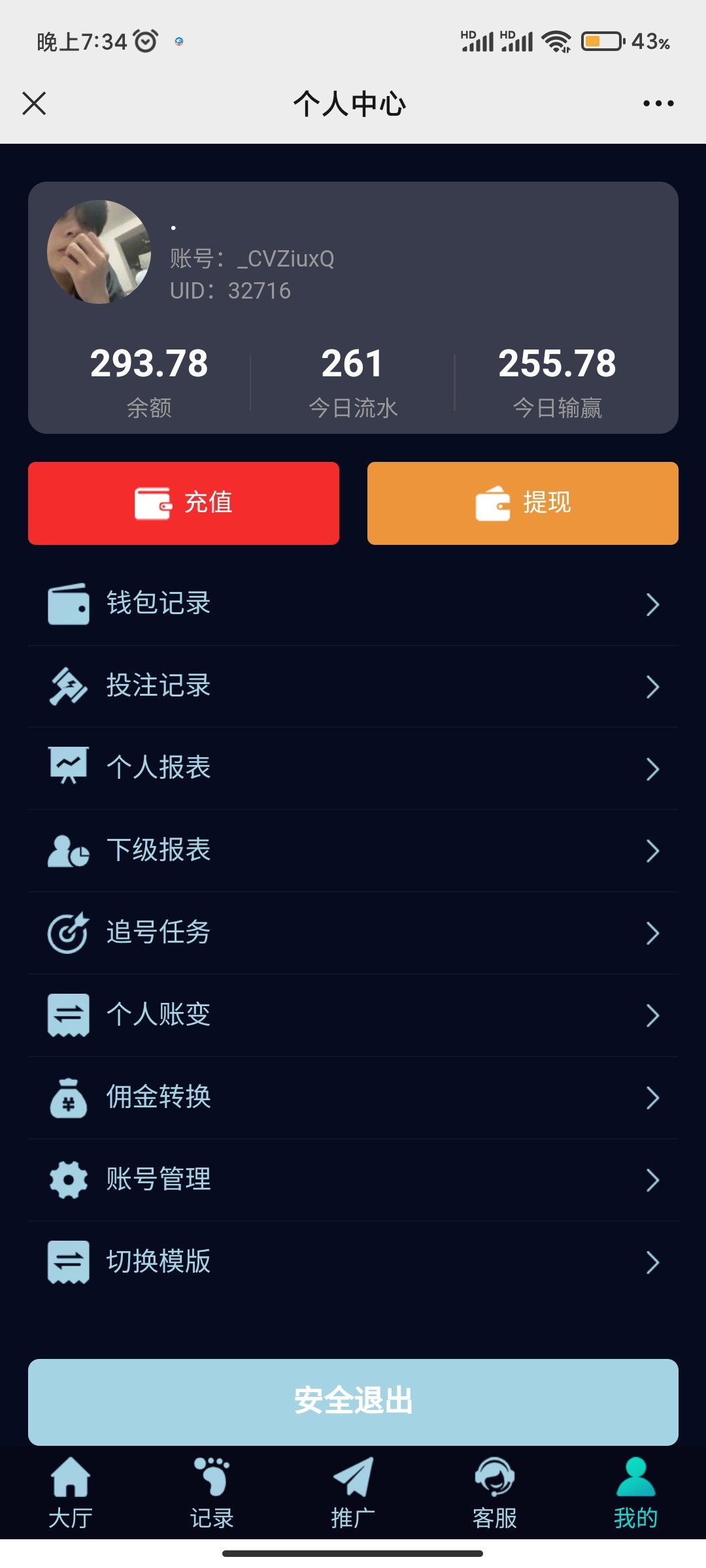The image size is (706, 1568).
Task: Open 个人报表
Action: pos(353,768)
